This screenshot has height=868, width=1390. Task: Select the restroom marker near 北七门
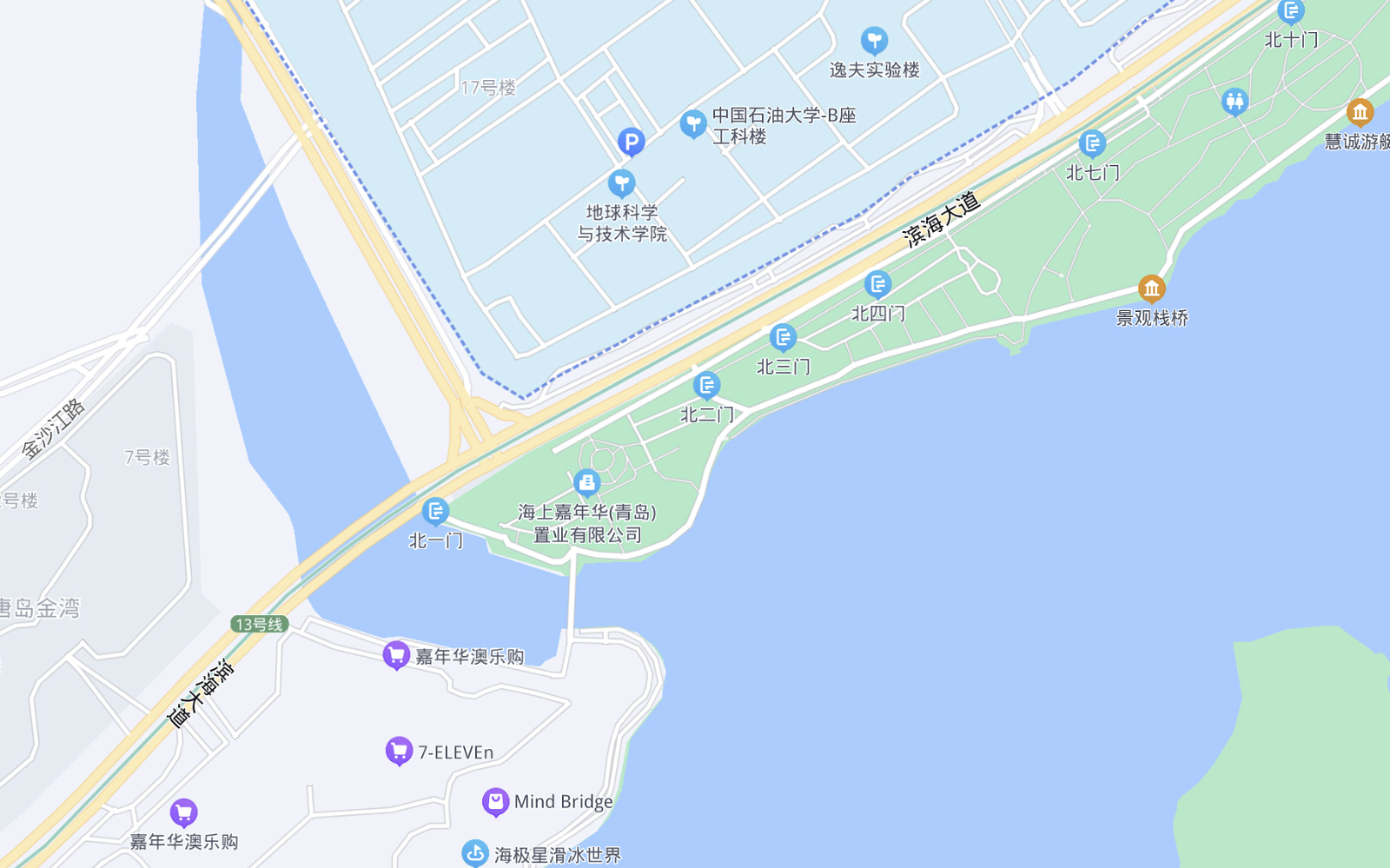coord(1234,102)
